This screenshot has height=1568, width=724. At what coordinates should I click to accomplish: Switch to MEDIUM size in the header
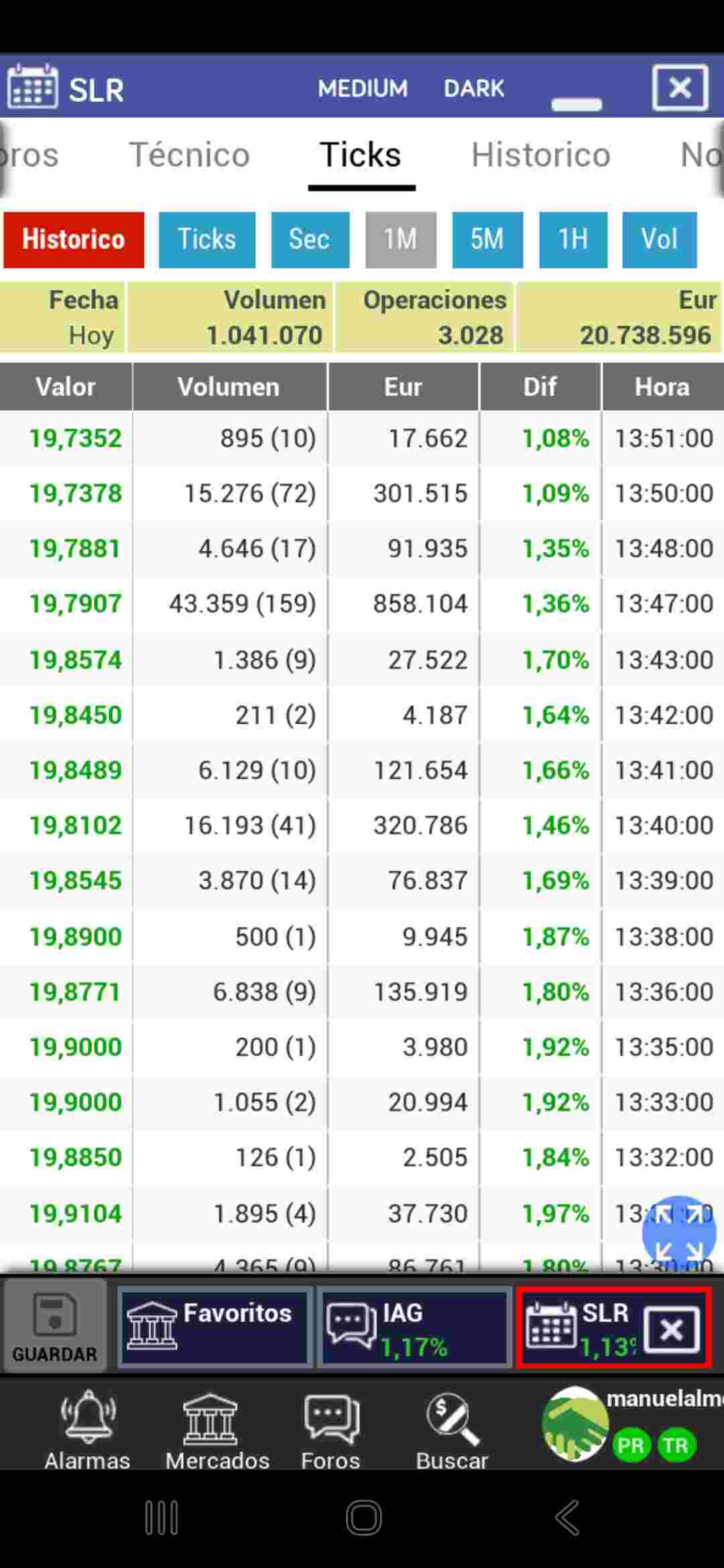(x=363, y=88)
